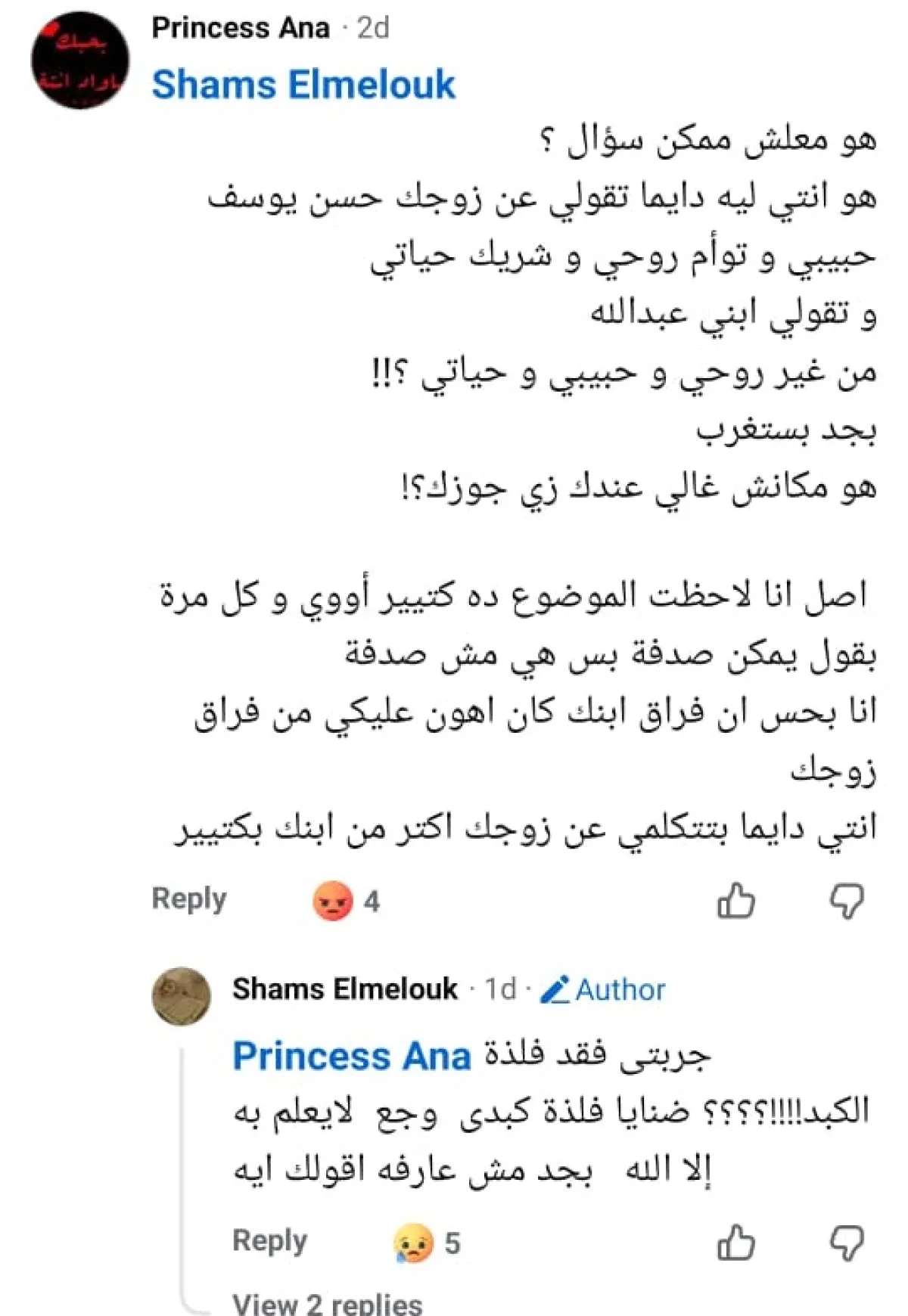
Task: Click the Author badge pencil icon
Action: (553, 989)
